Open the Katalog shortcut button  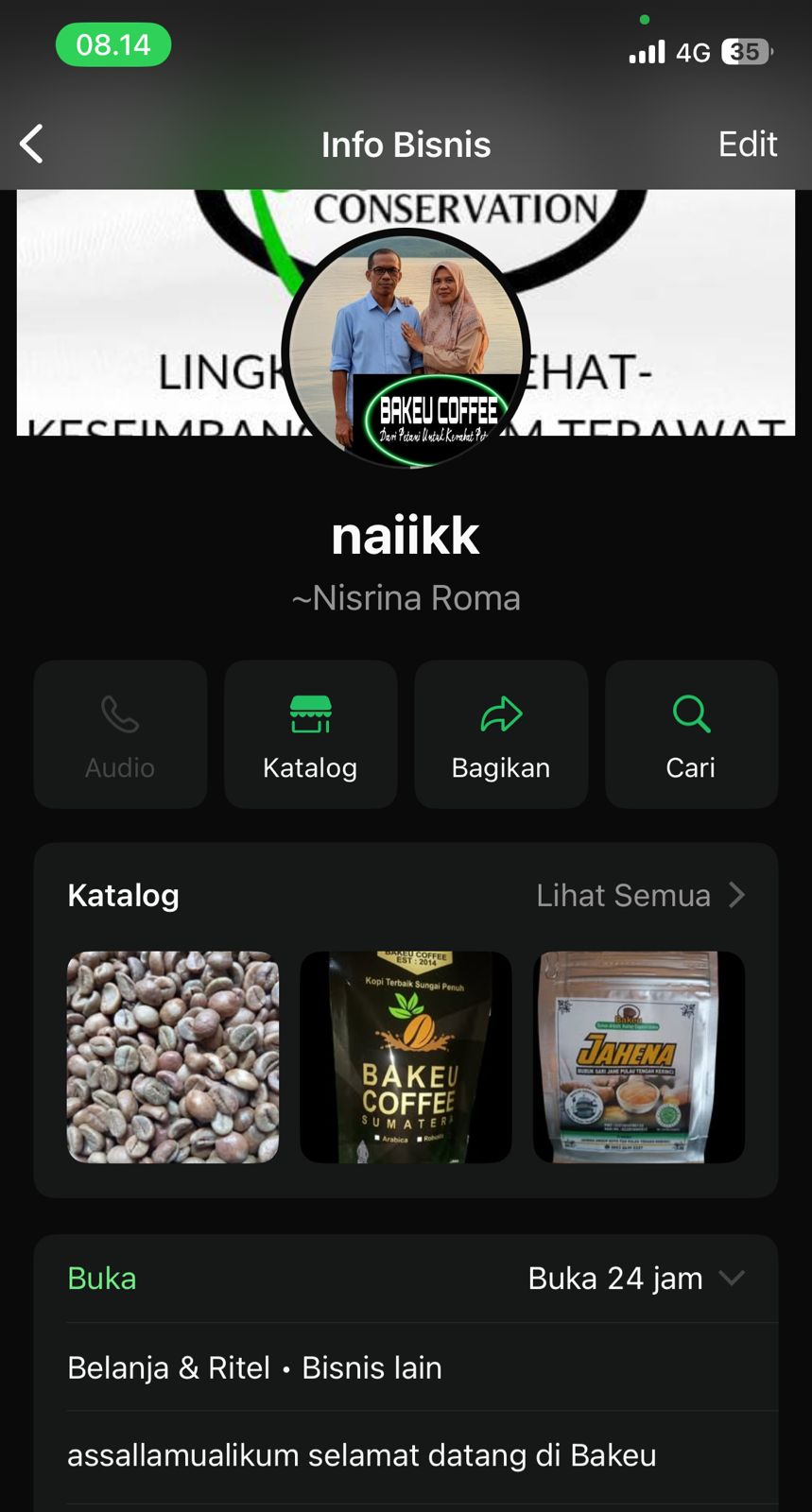310,734
